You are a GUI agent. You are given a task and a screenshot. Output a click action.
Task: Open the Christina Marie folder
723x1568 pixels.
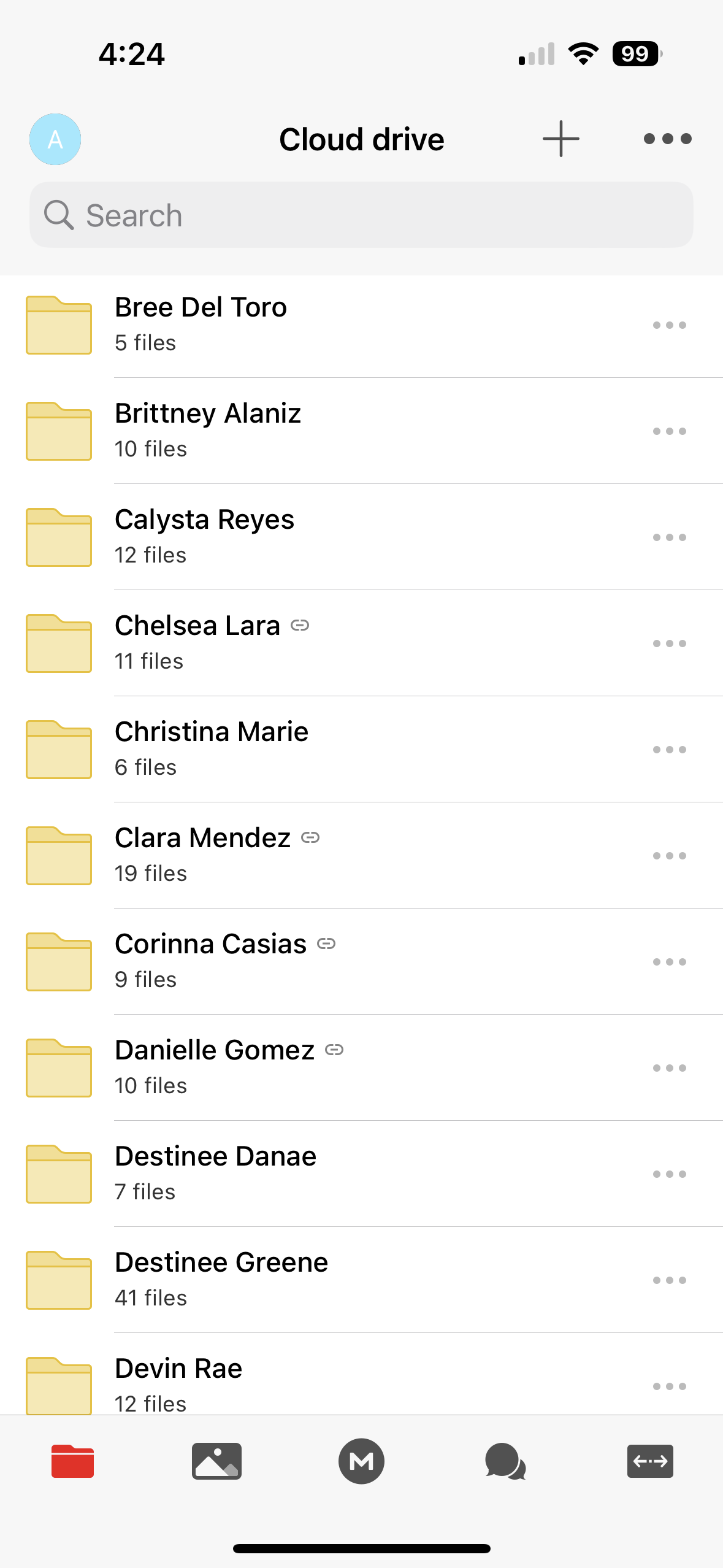211,748
